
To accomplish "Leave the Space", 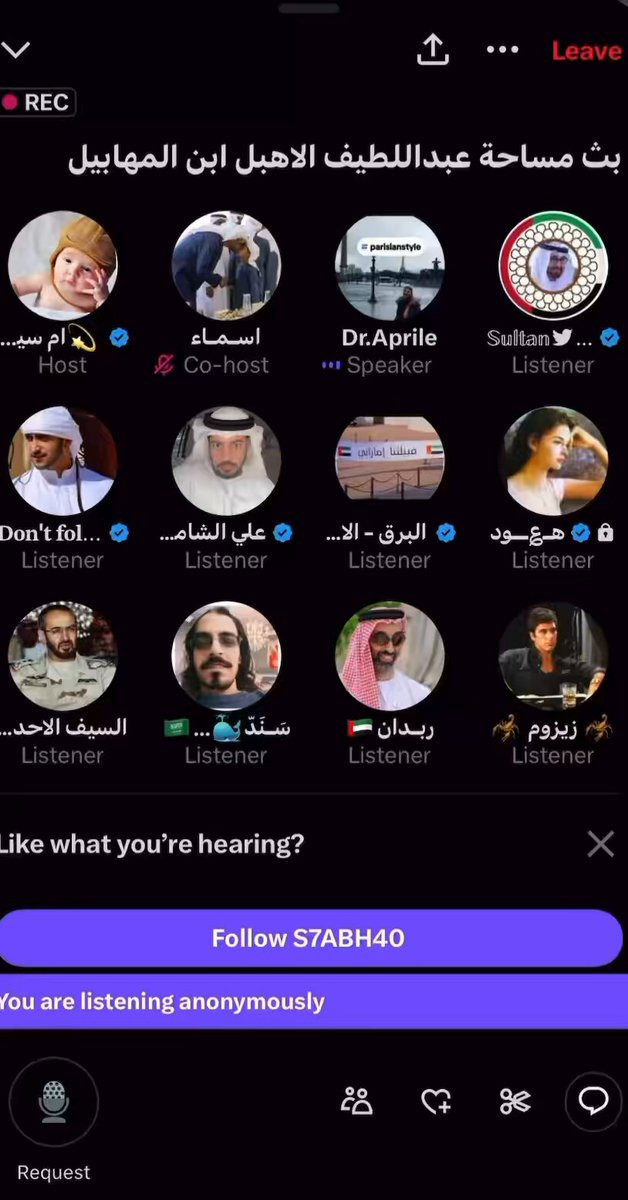I will click(587, 50).
